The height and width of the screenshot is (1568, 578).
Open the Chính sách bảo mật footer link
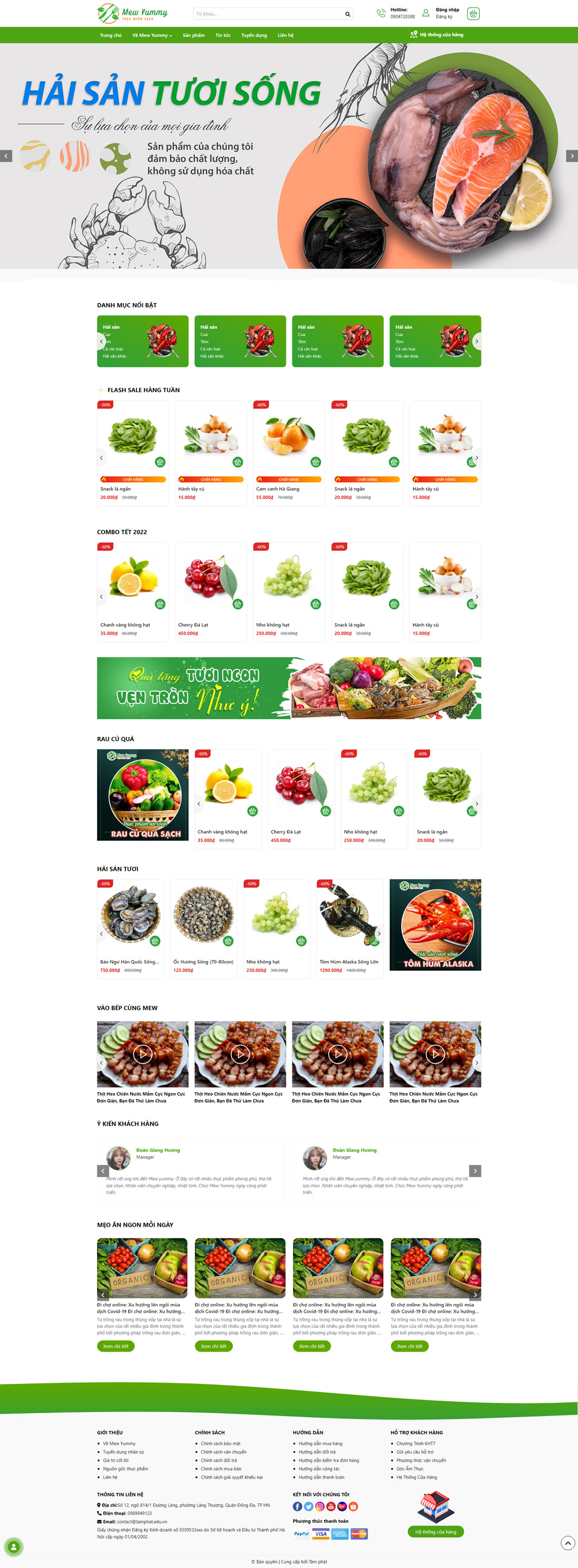pyautogui.click(x=220, y=1443)
